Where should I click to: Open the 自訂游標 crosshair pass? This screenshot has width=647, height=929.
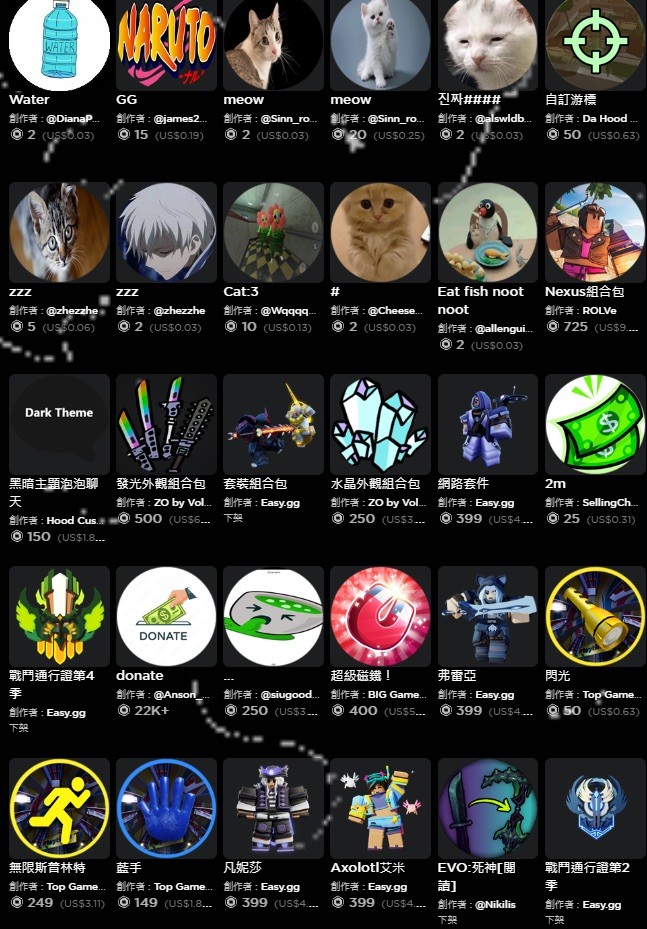point(595,40)
